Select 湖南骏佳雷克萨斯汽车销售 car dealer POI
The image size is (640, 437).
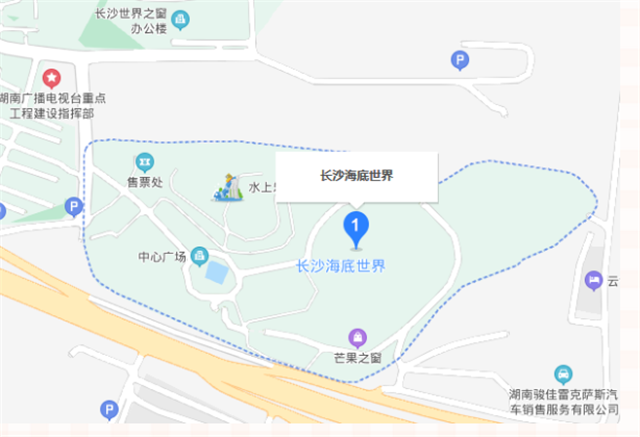(x=563, y=374)
